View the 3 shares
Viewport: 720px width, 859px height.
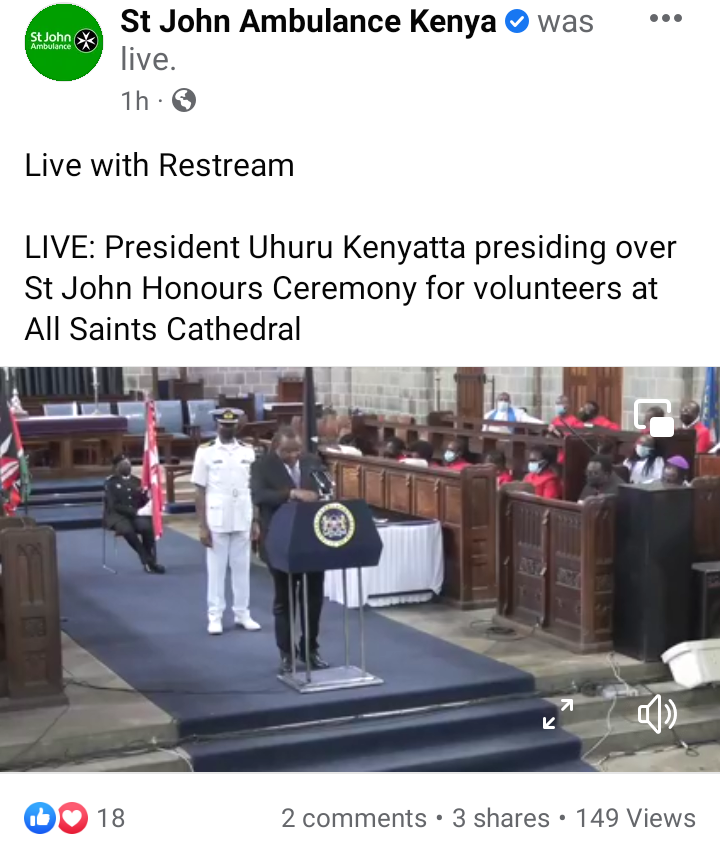(x=501, y=818)
